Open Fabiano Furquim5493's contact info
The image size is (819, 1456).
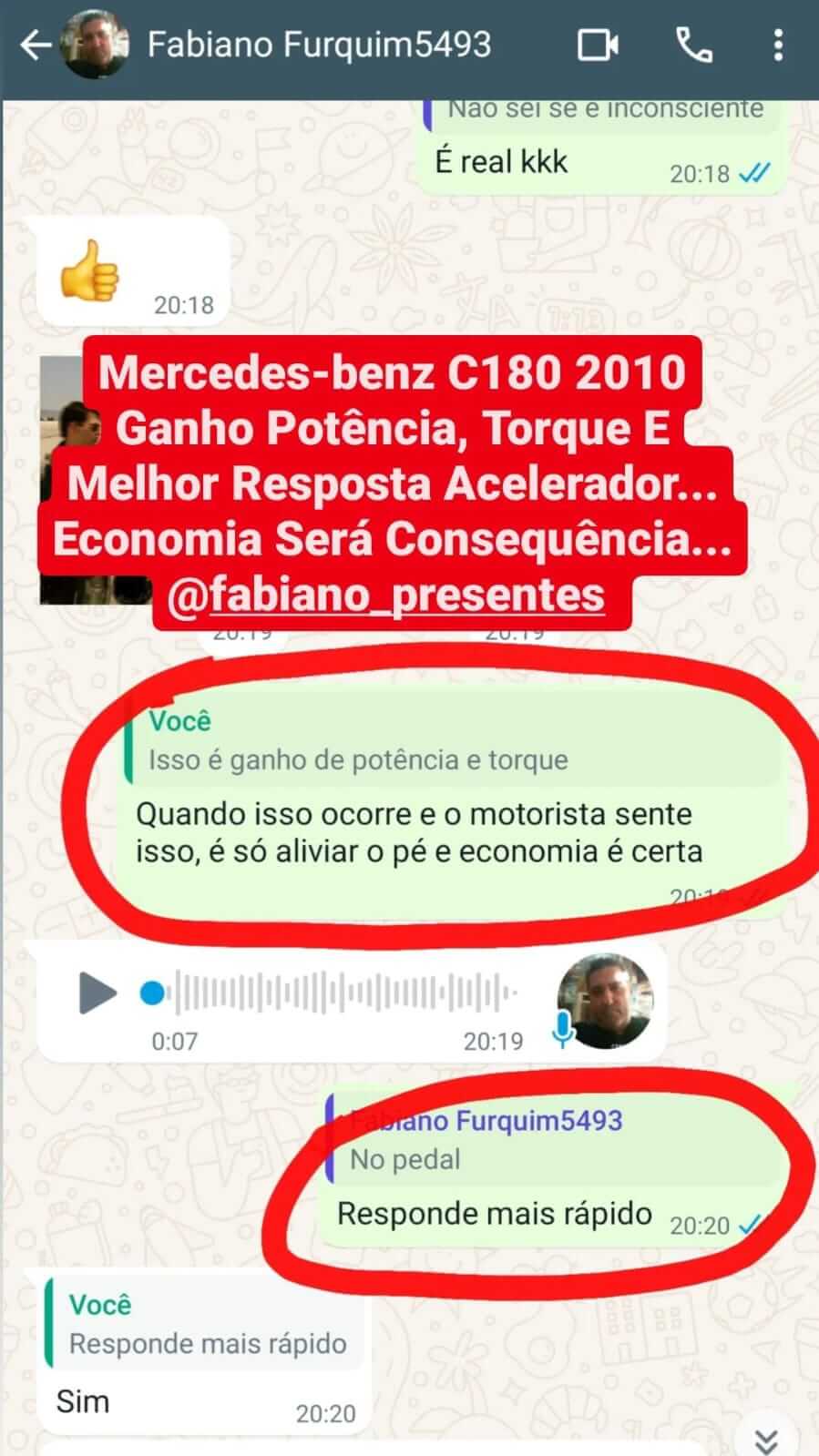point(319,45)
